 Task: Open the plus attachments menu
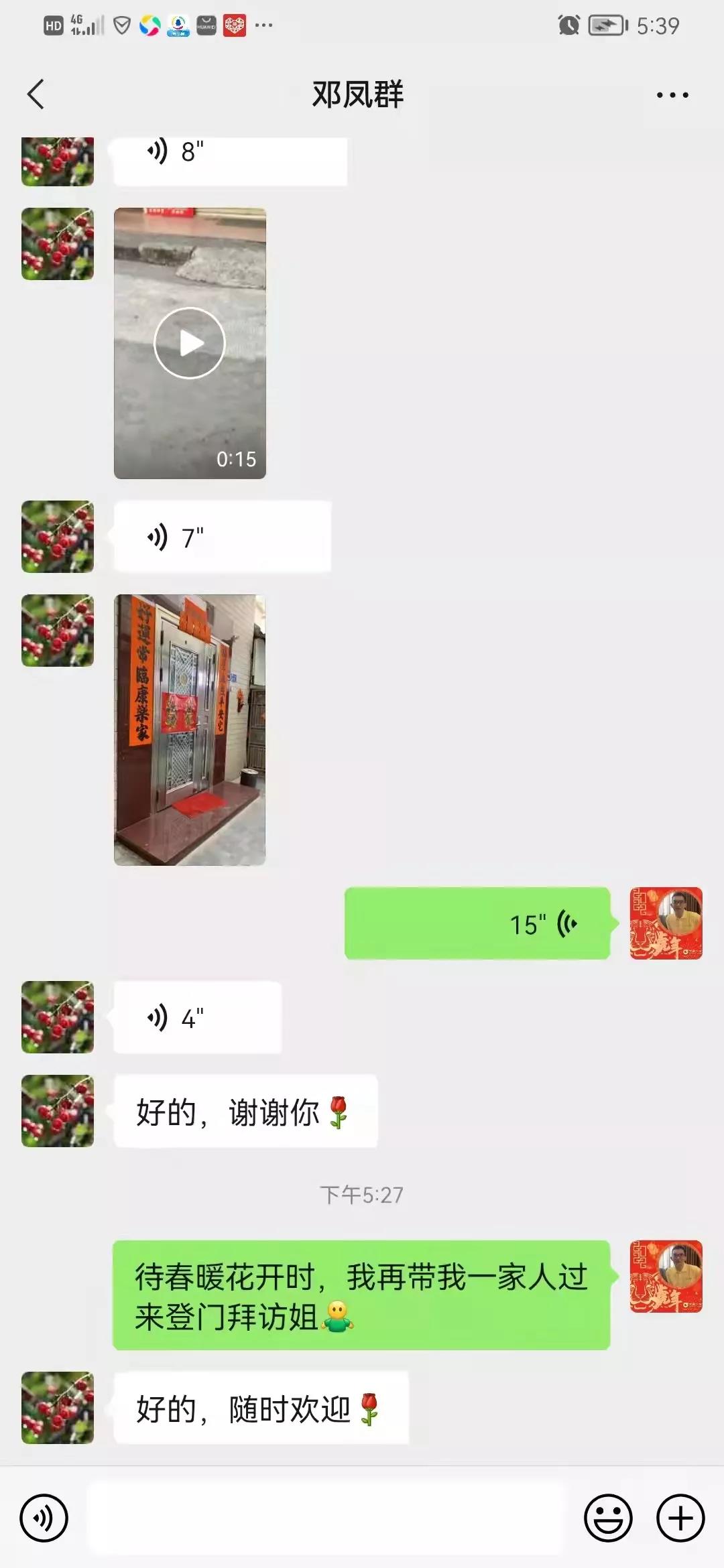tap(680, 1518)
